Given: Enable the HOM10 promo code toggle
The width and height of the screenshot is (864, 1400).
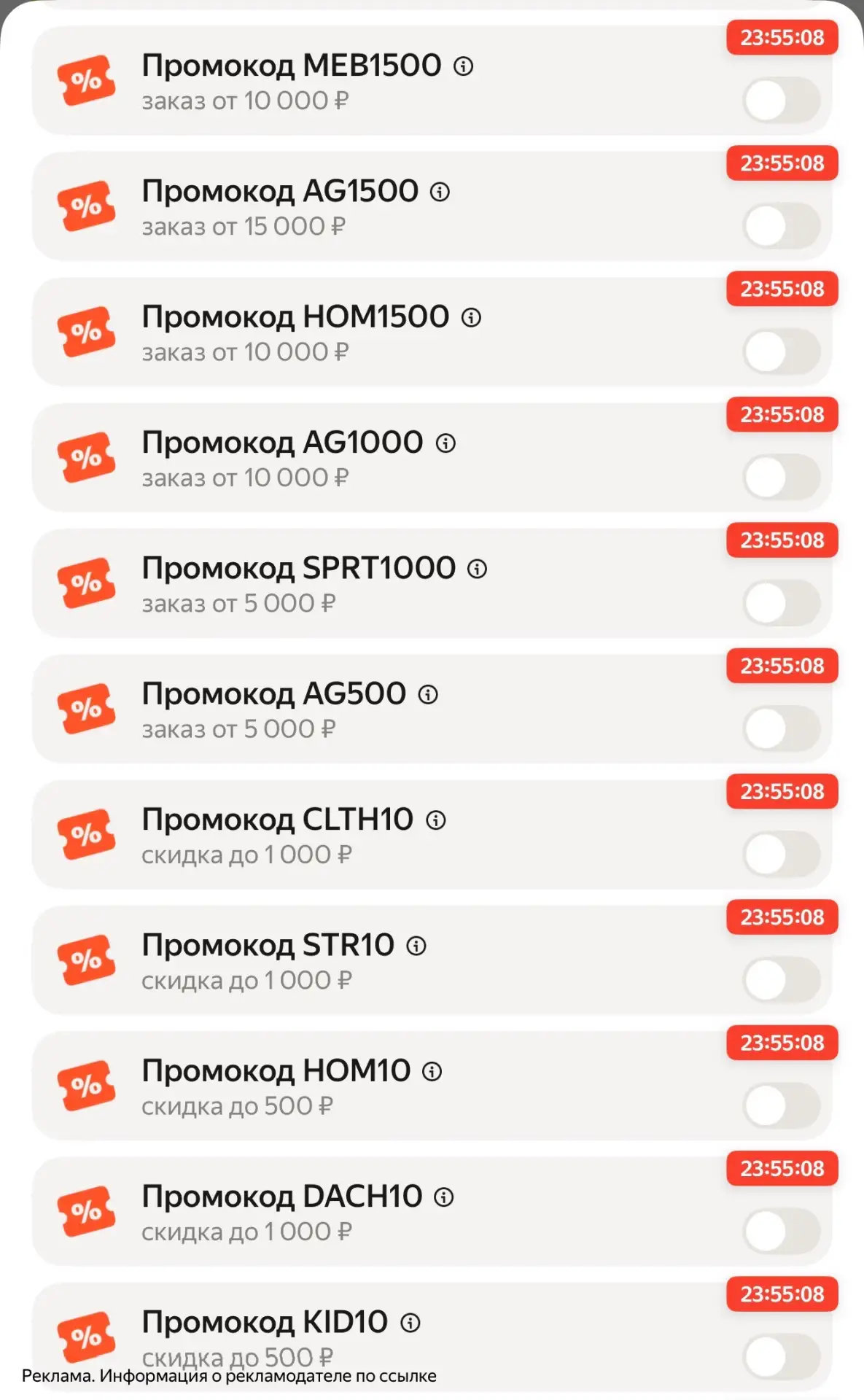Looking at the screenshot, I should click(782, 1105).
